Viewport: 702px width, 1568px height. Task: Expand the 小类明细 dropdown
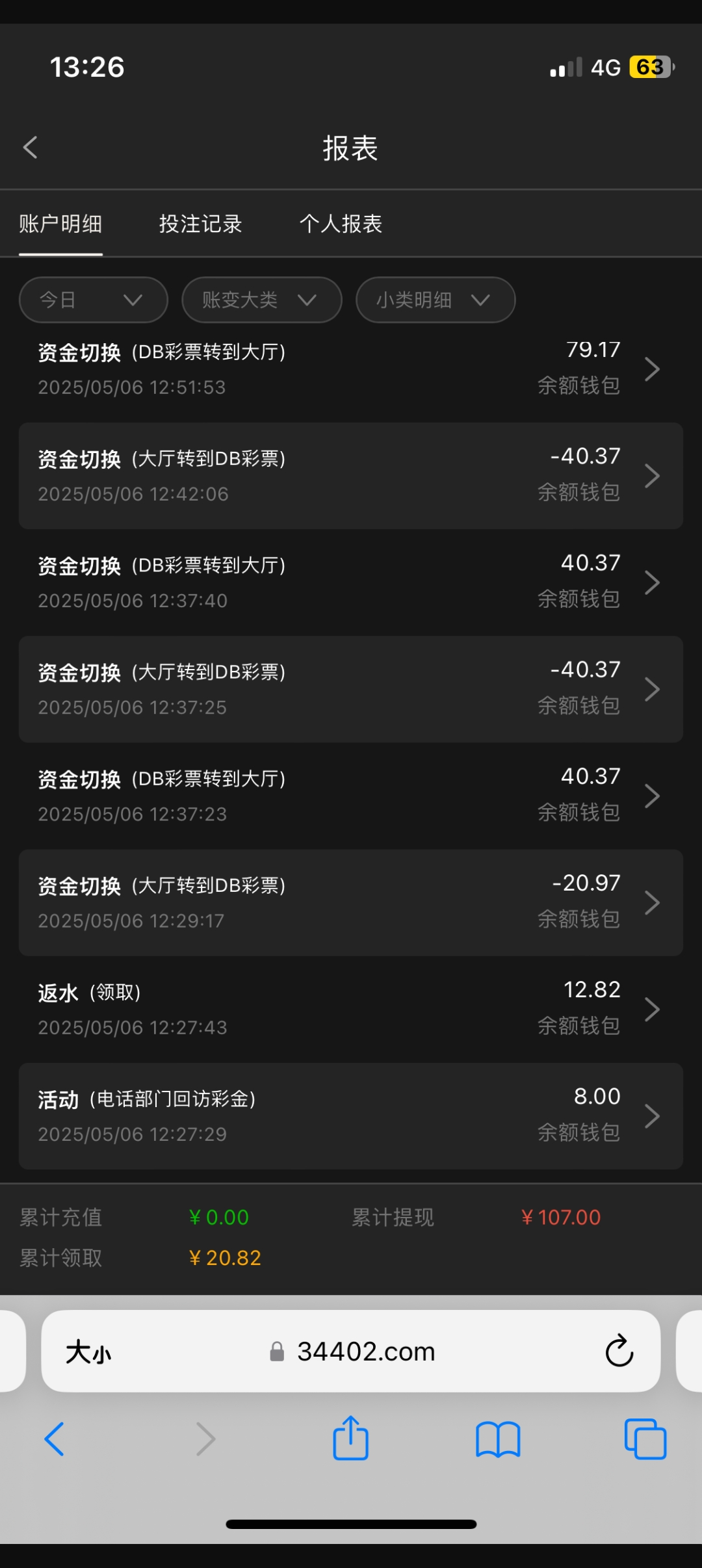[x=435, y=300]
